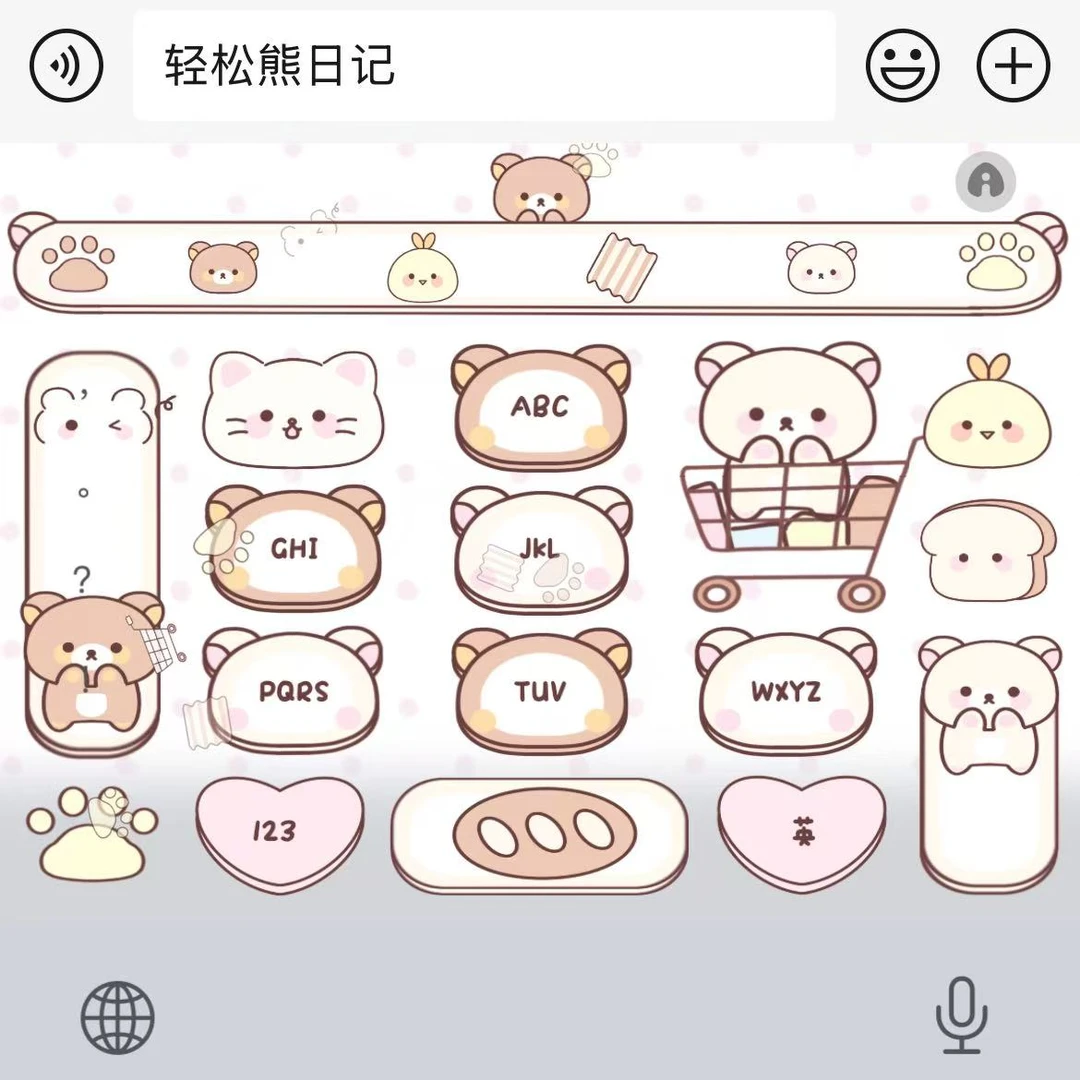This screenshot has height=1080, width=1080.
Task: Tap the JKL key
Action: click(540, 548)
